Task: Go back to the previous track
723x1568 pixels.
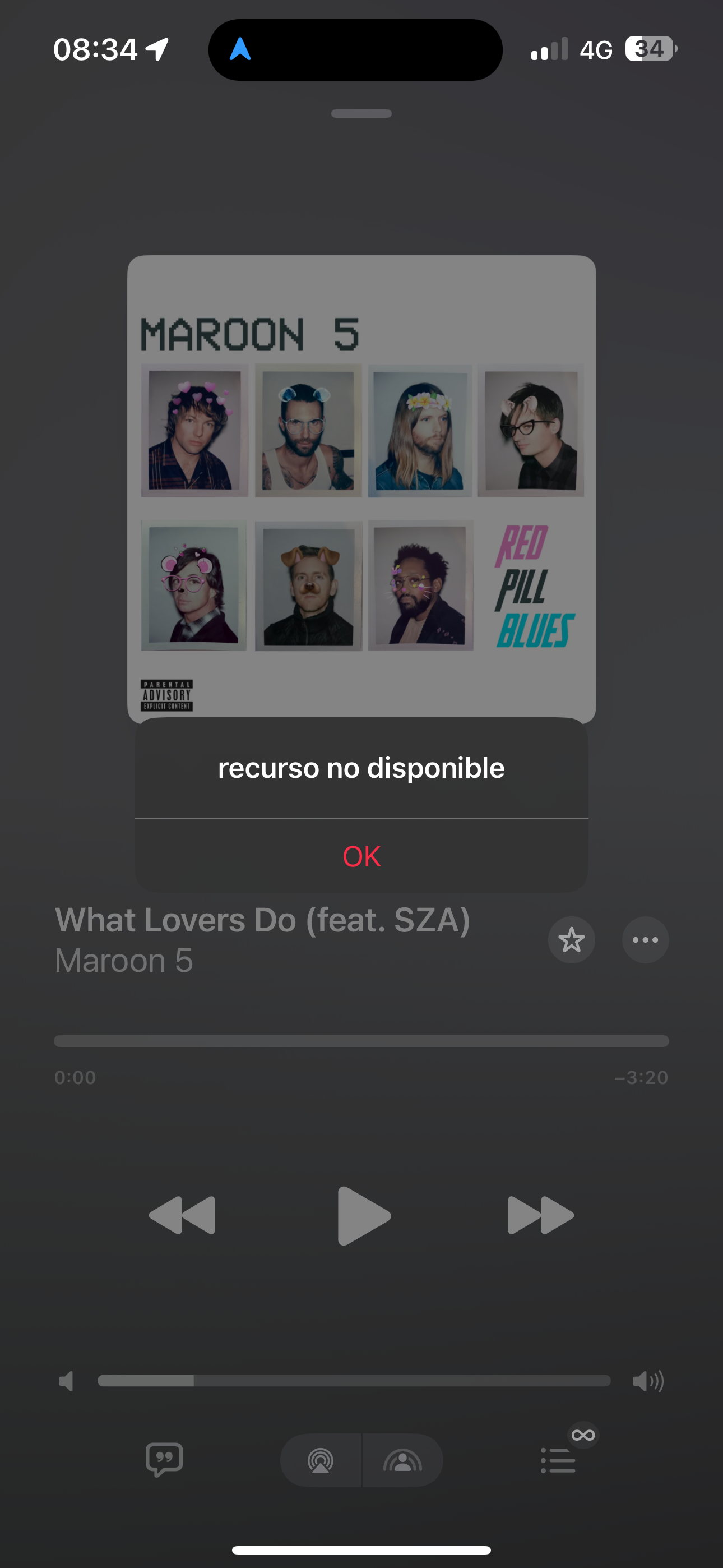Action: click(x=182, y=1216)
